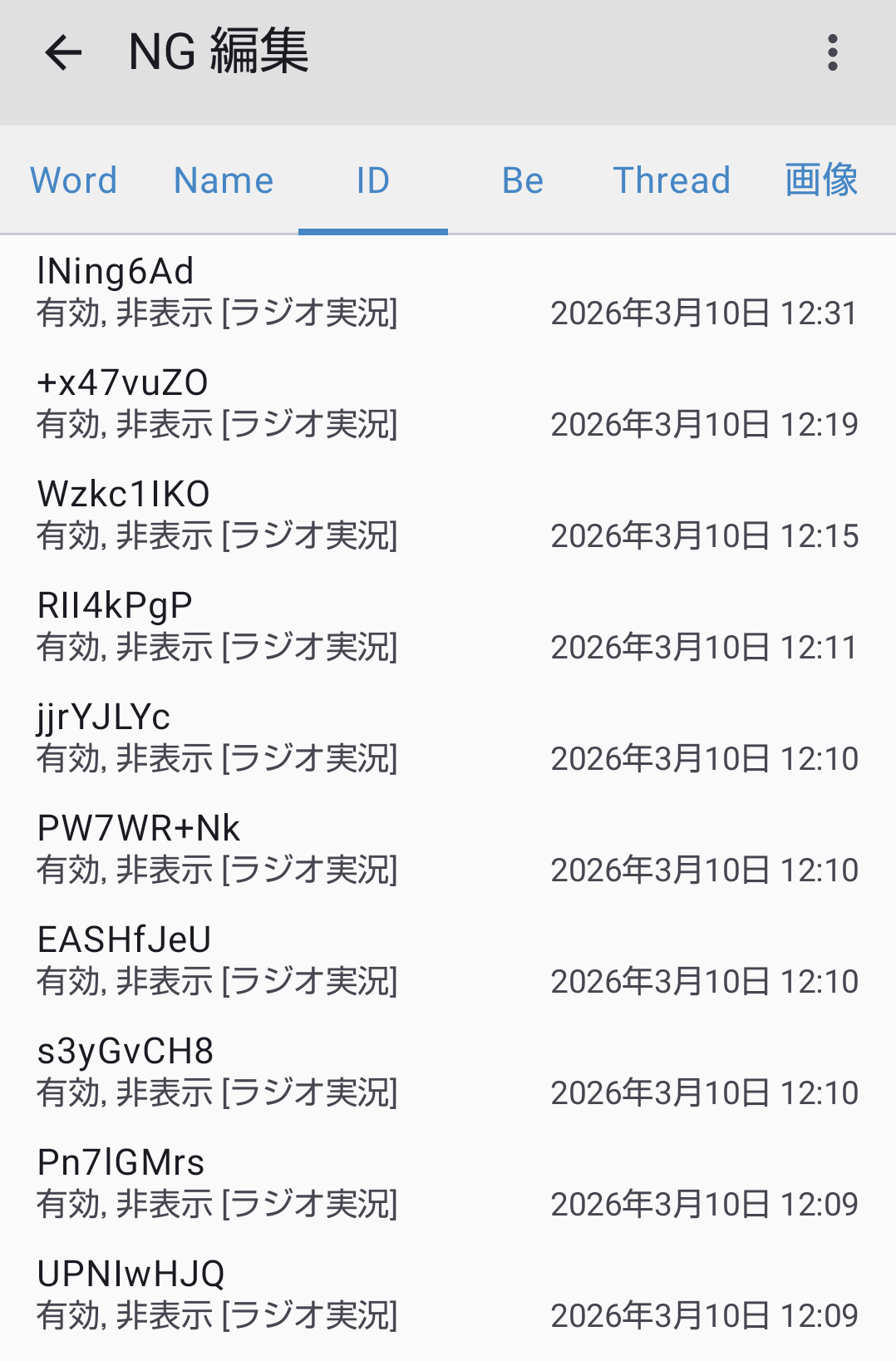
Task: Open NG entry PW7WR+Nk
Action: 448,849
